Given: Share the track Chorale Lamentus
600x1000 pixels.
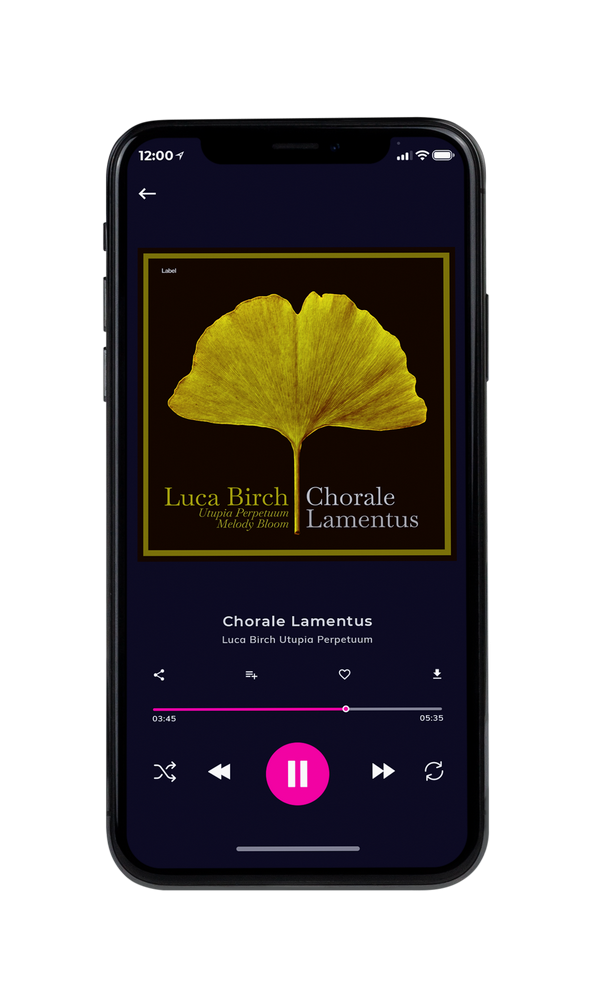Looking at the screenshot, I should tap(159, 675).
